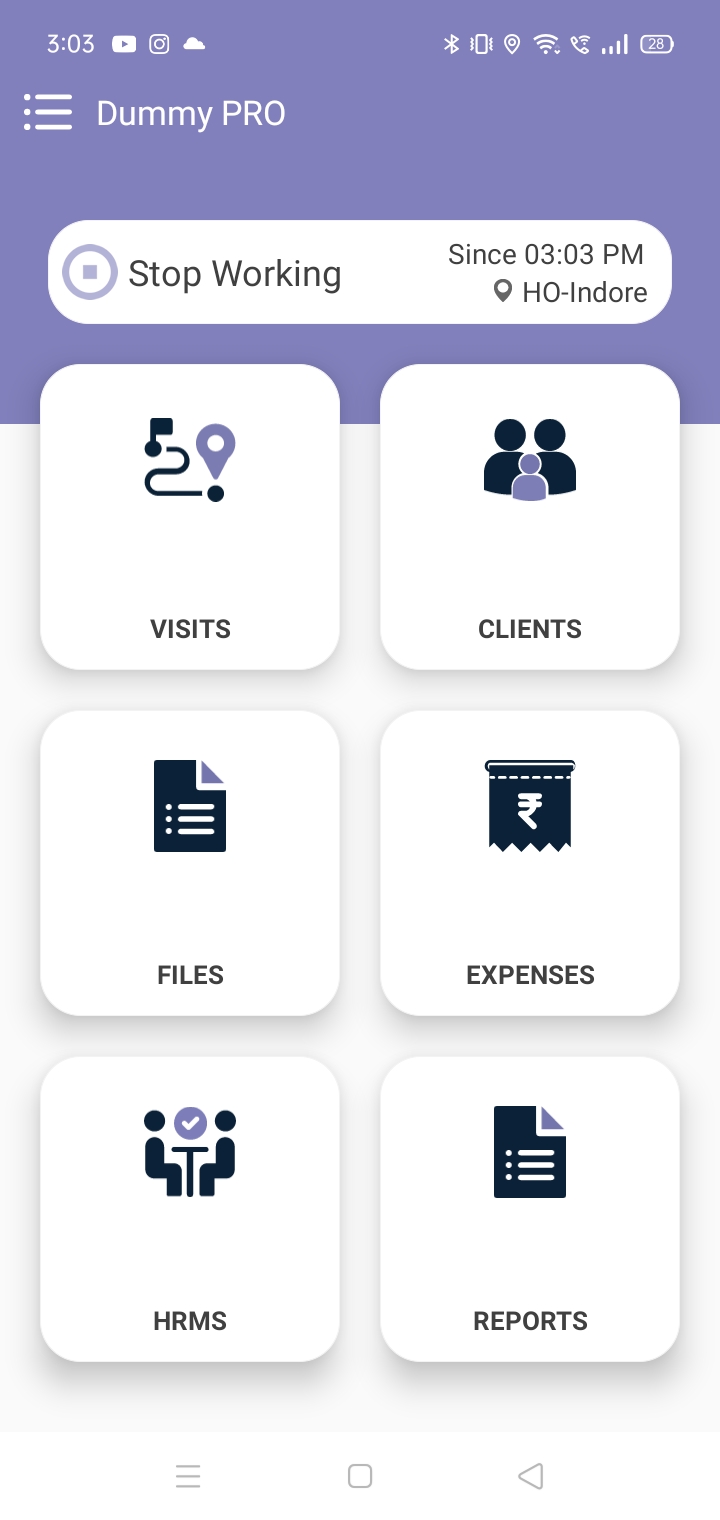The height and width of the screenshot is (1520, 720).
Task: View the Expenses section
Action: [530, 863]
